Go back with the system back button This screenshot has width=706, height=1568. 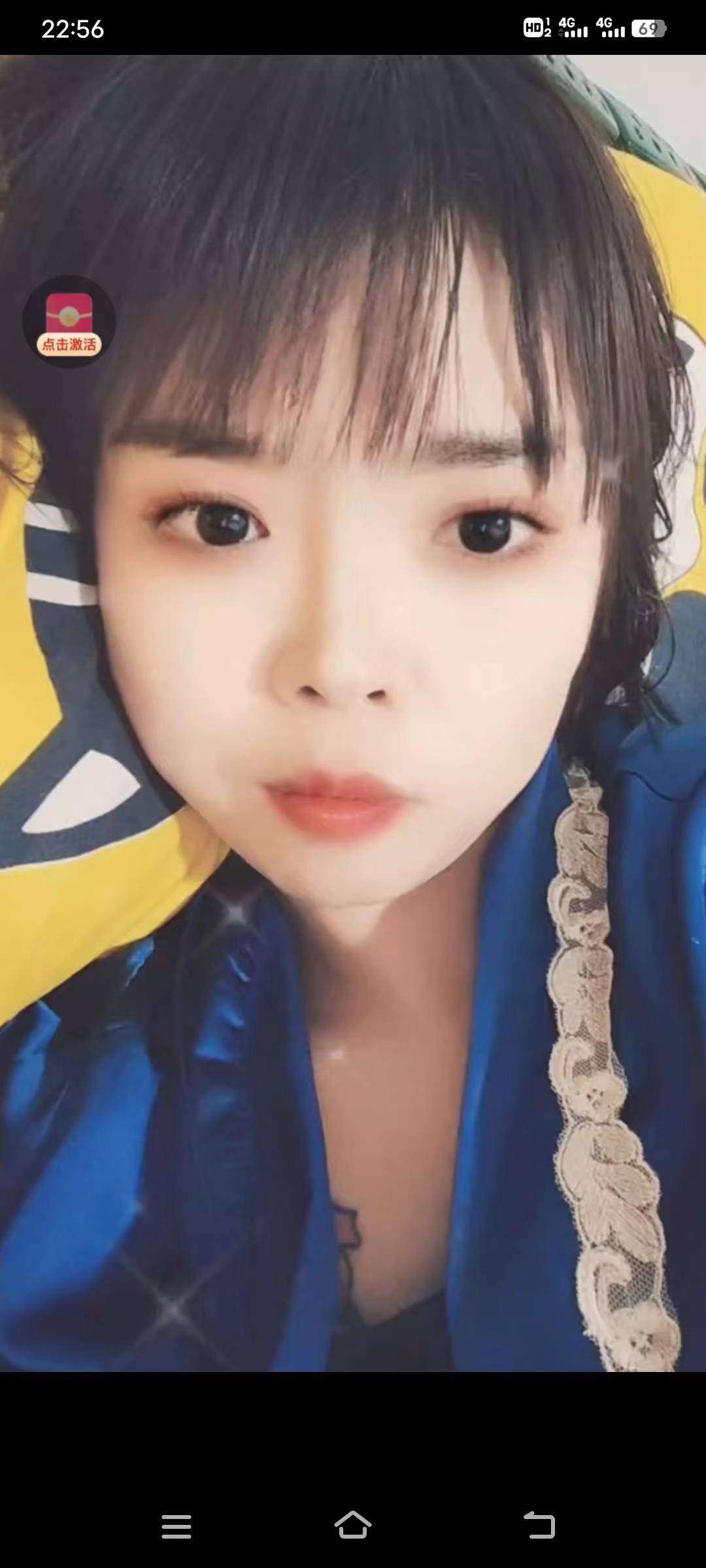point(539,1526)
